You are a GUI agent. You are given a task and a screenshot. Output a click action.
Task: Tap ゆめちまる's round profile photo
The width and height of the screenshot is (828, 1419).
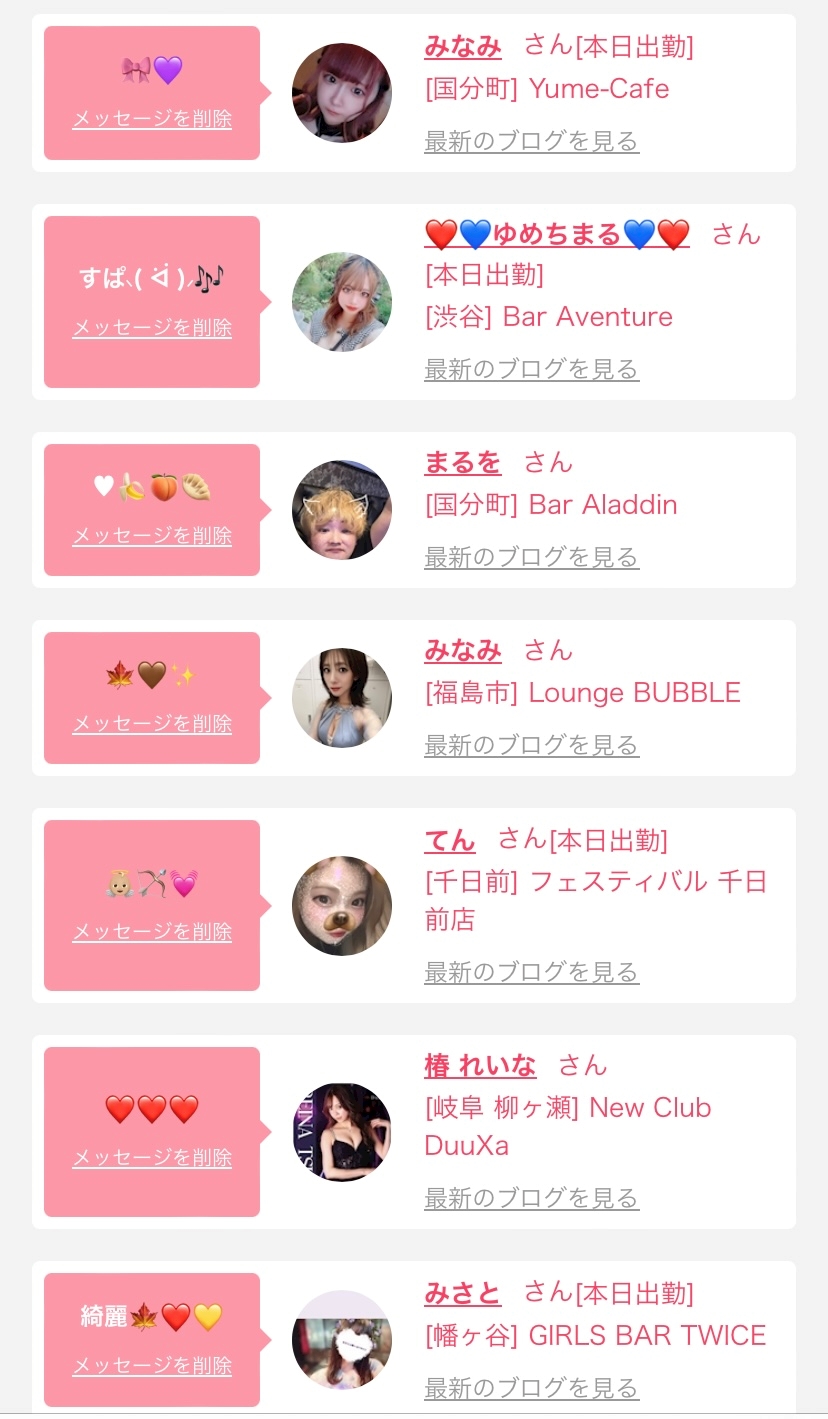pyautogui.click(x=341, y=302)
